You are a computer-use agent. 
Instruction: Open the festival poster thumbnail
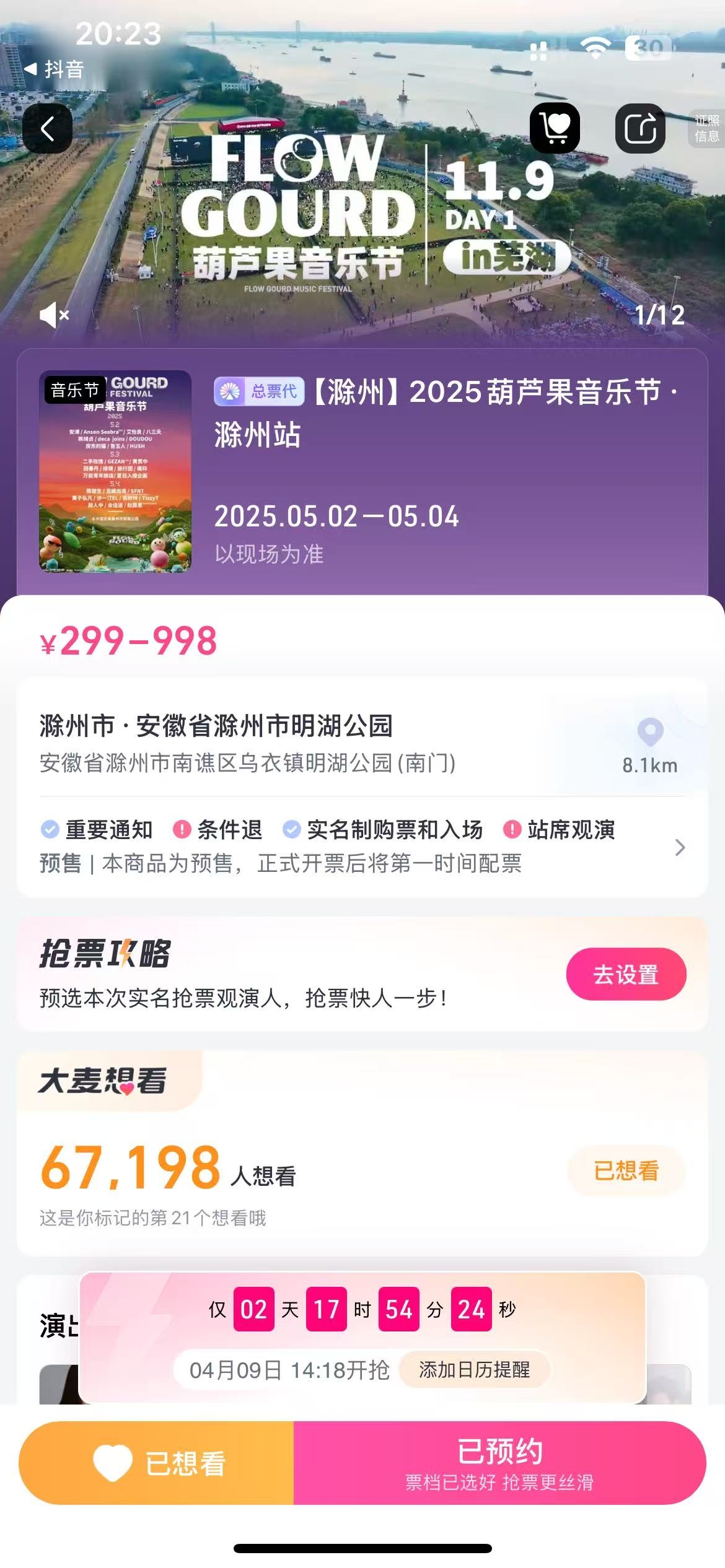coord(115,471)
